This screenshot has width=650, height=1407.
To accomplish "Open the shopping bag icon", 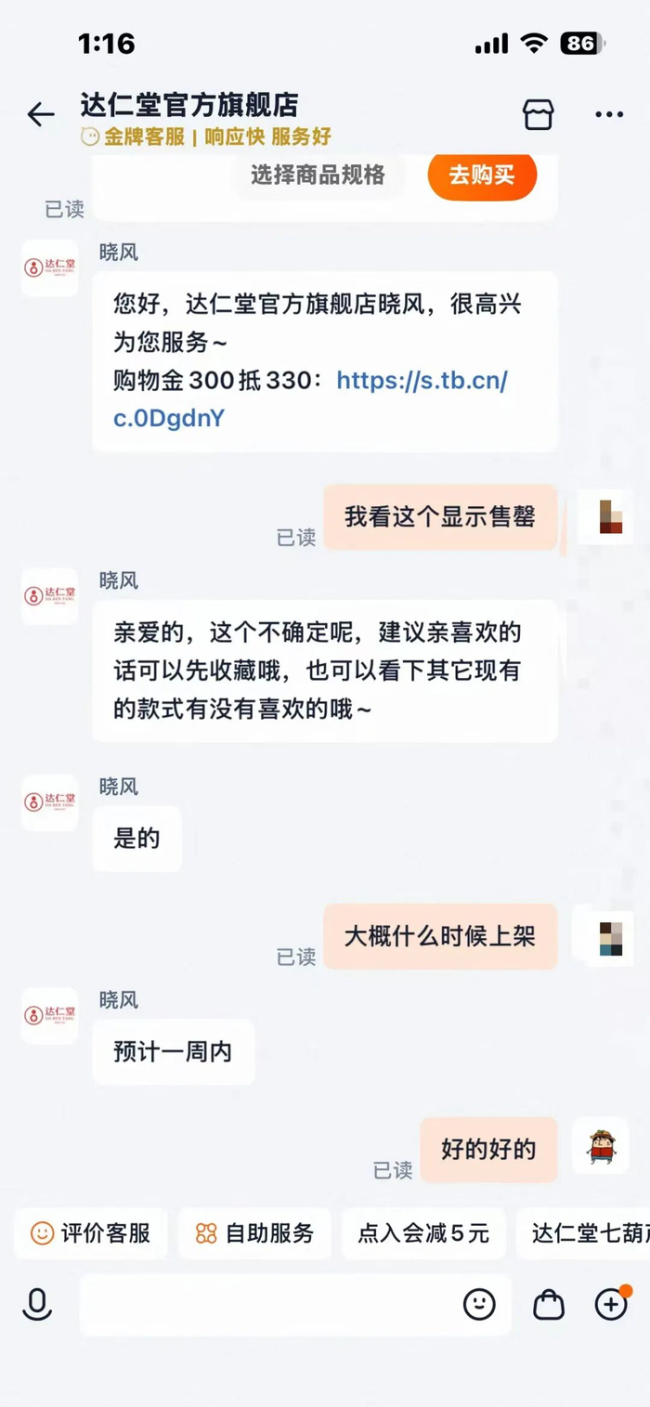I will tap(548, 1304).
